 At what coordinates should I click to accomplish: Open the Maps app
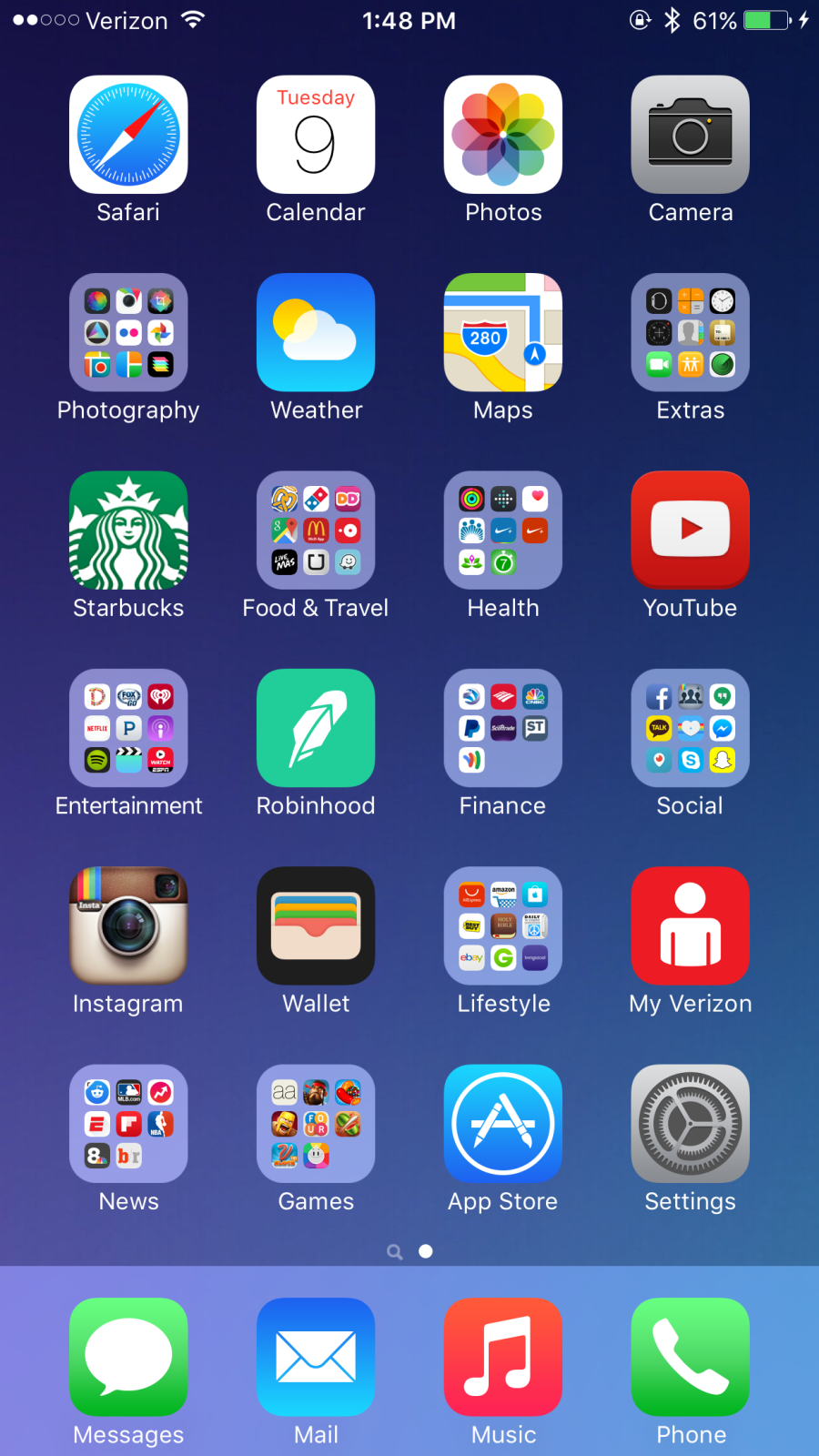[503, 332]
